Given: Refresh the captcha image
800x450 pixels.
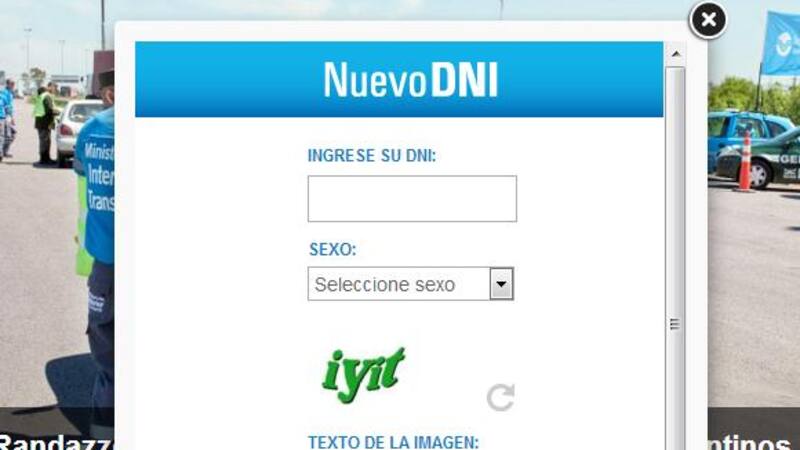Looking at the screenshot, I should click(500, 397).
